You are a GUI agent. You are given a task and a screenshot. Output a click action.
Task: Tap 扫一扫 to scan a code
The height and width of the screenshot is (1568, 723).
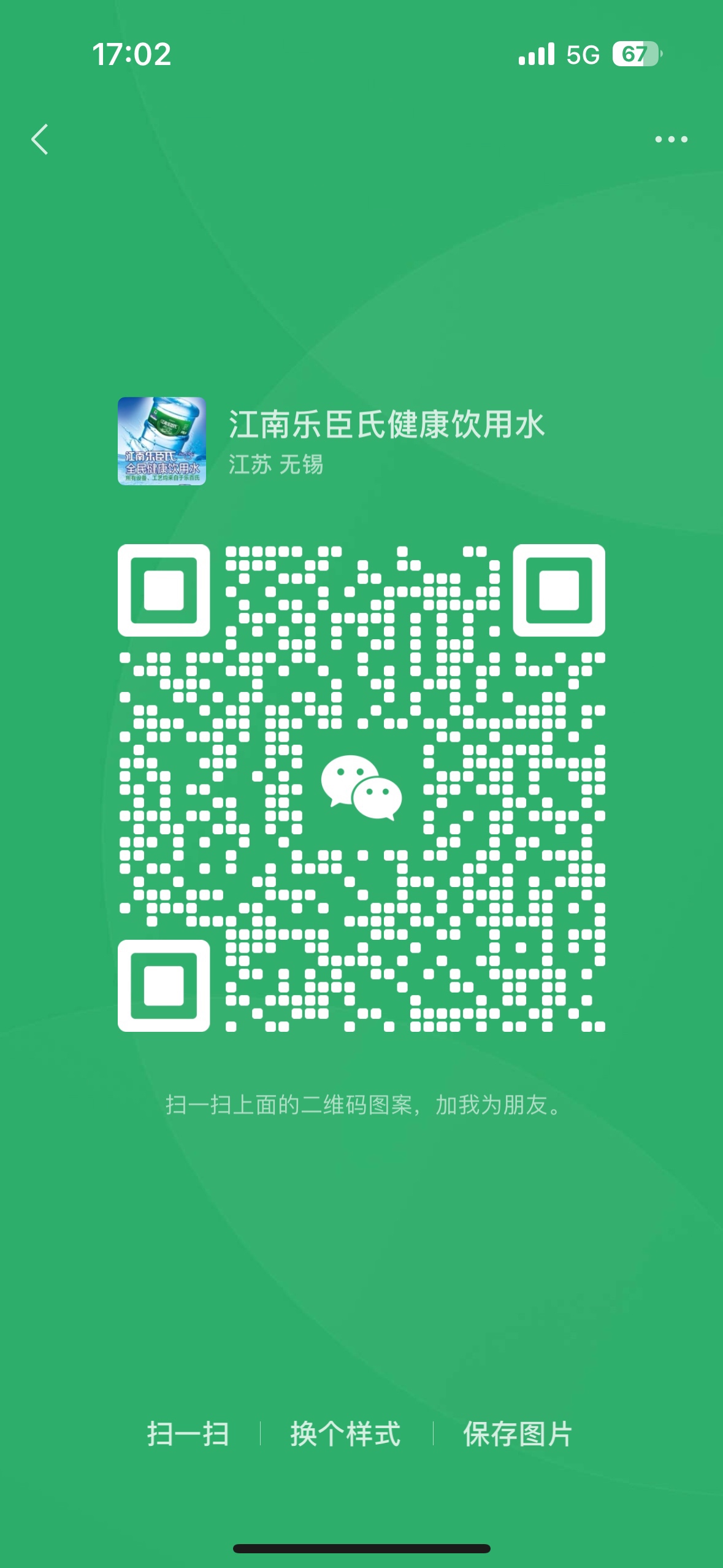tap(188, 1434)
